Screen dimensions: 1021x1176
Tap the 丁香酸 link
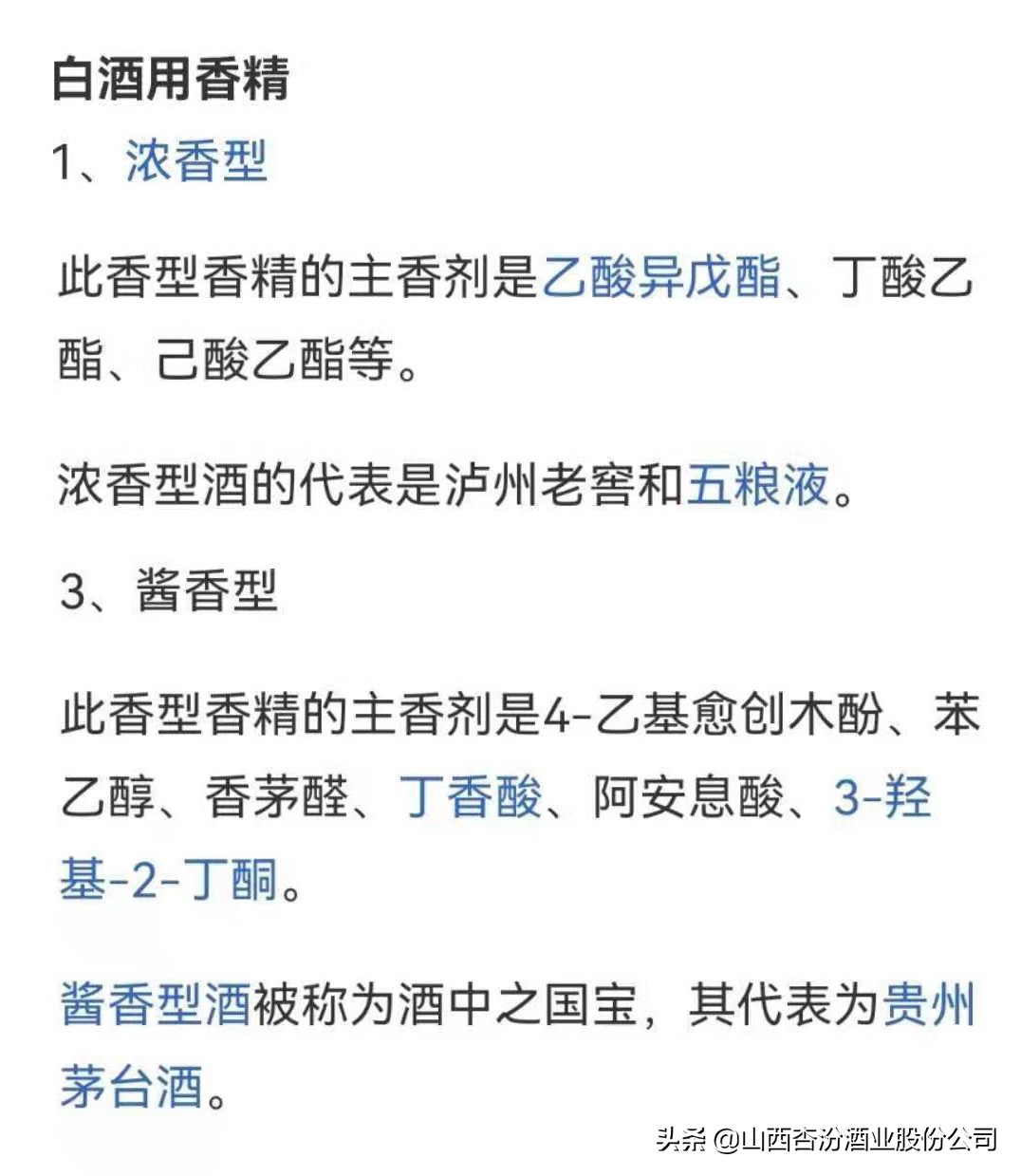tap(471, 796)
